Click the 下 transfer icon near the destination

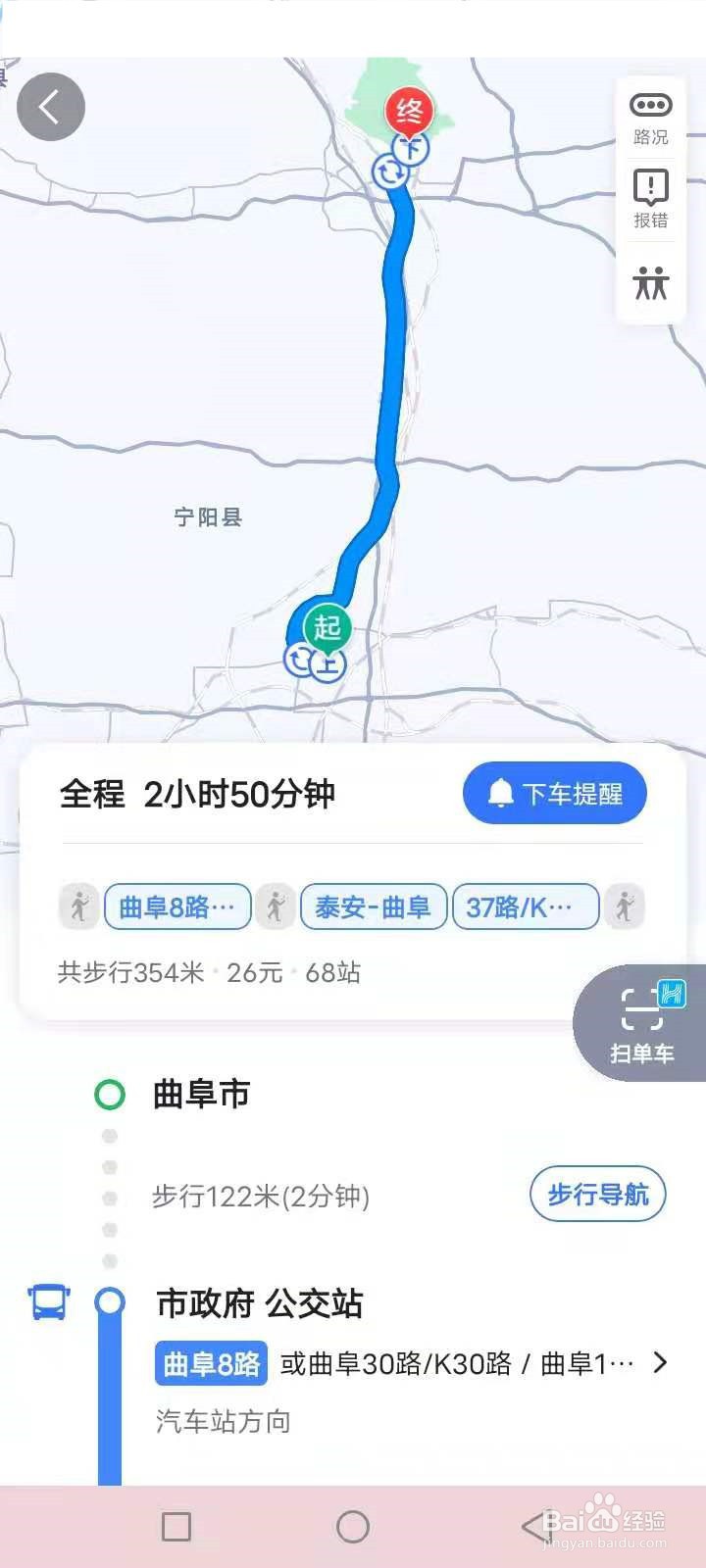(x=408, y=149)
